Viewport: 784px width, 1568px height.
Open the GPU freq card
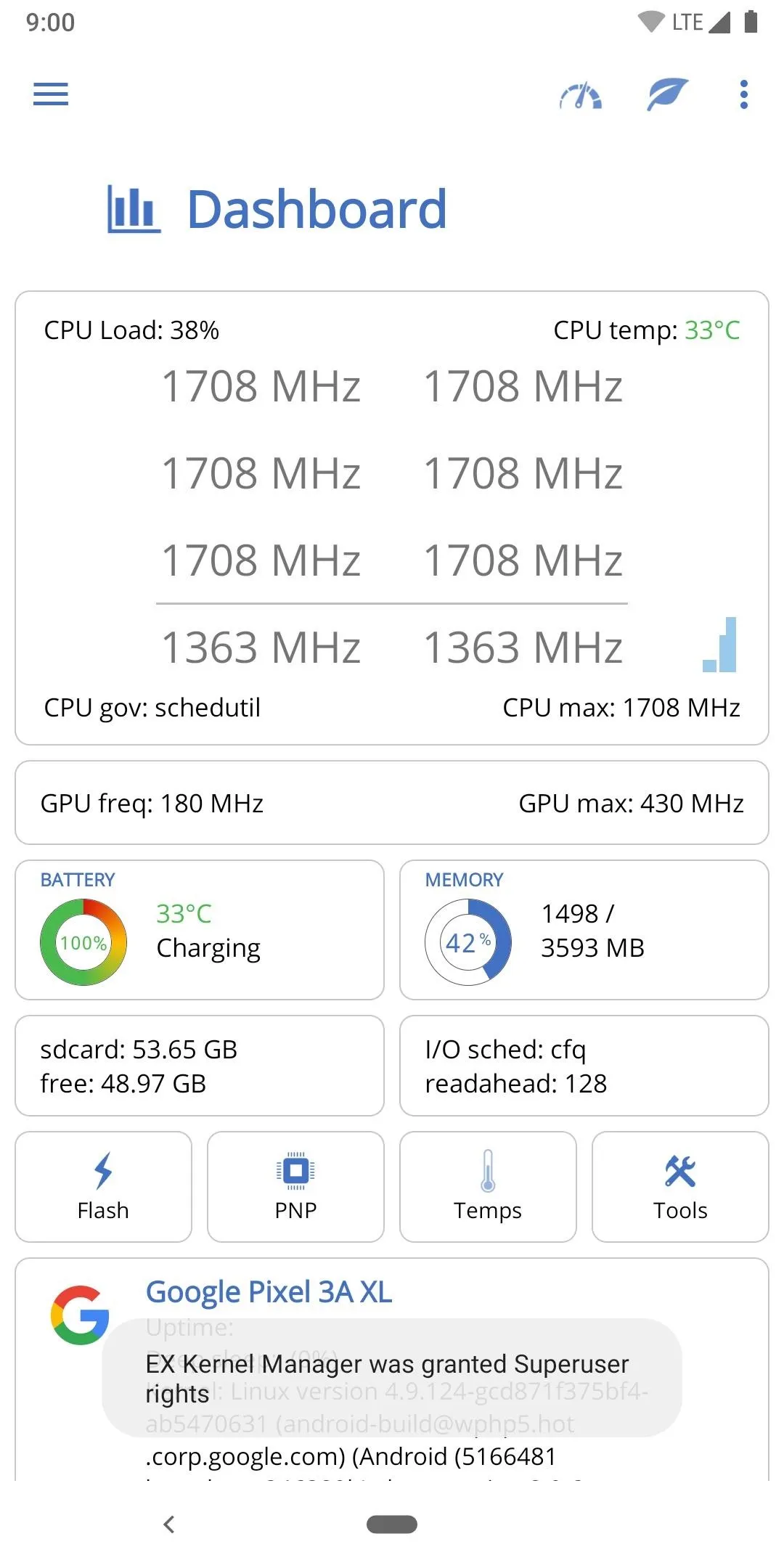[x=392, y=803]
